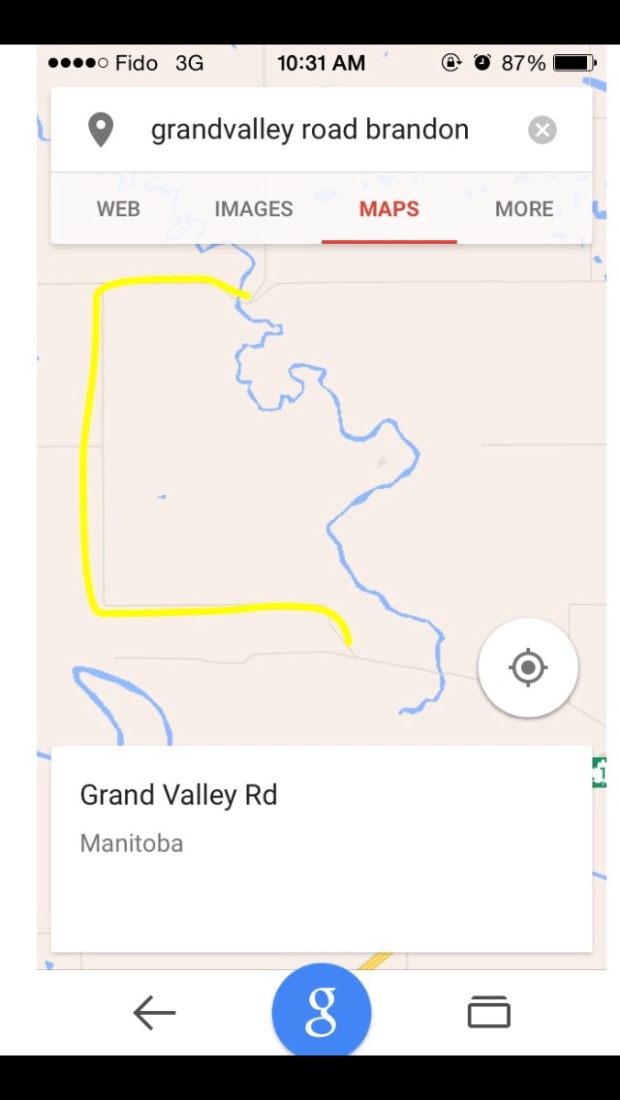Center map on my current location
This screenshot has height=1100, width=620.
[x=528, y=667]
